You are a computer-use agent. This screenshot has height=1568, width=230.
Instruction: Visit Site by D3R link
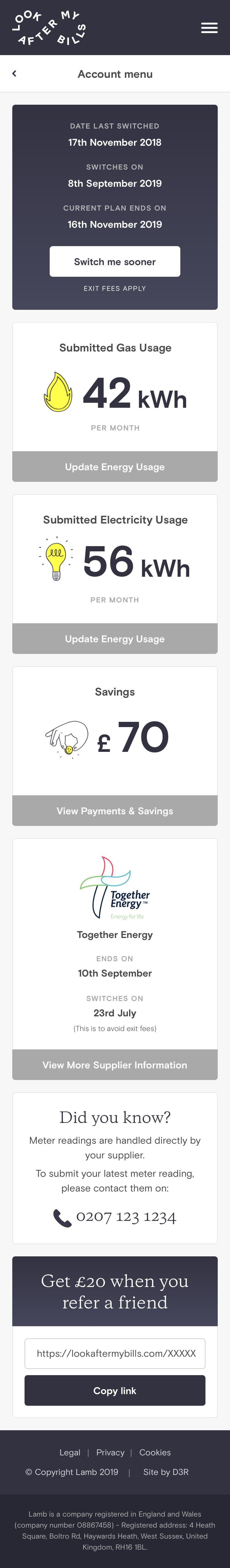click(166, 1472)
